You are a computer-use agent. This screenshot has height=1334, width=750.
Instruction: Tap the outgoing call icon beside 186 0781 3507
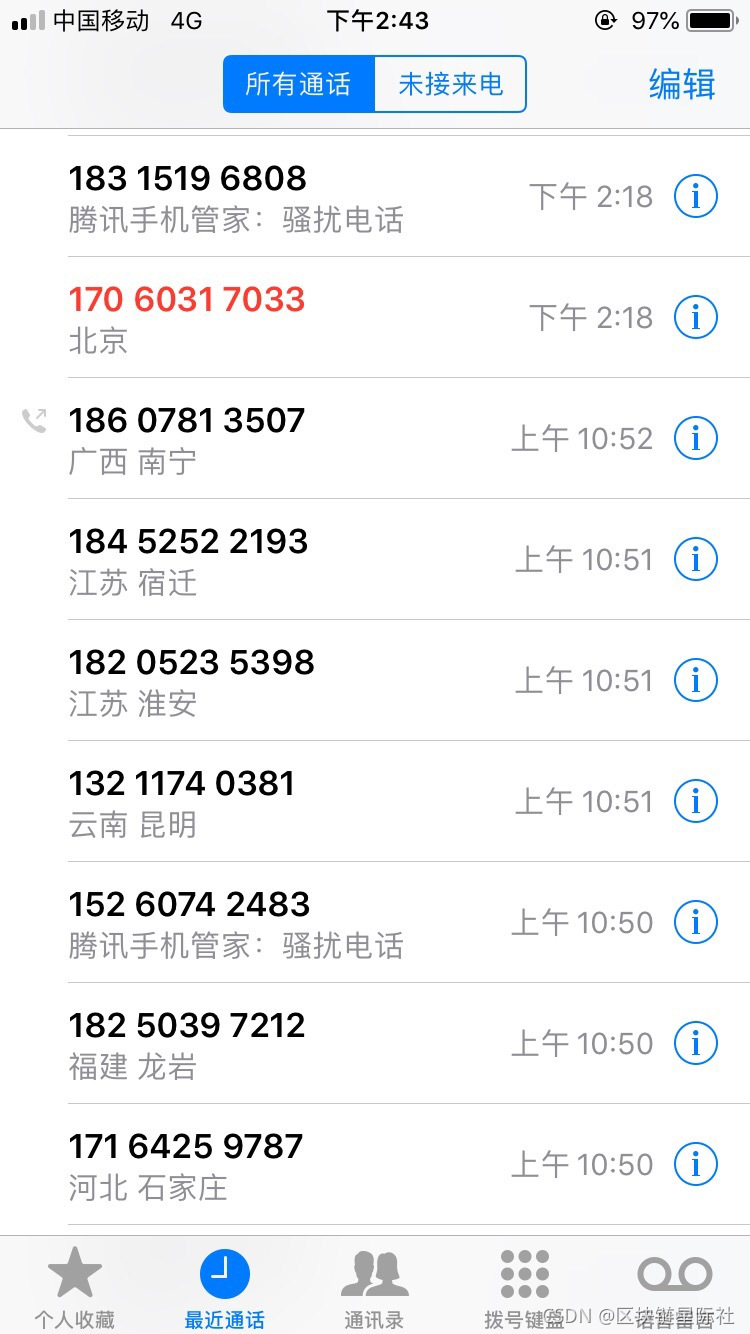33,421
